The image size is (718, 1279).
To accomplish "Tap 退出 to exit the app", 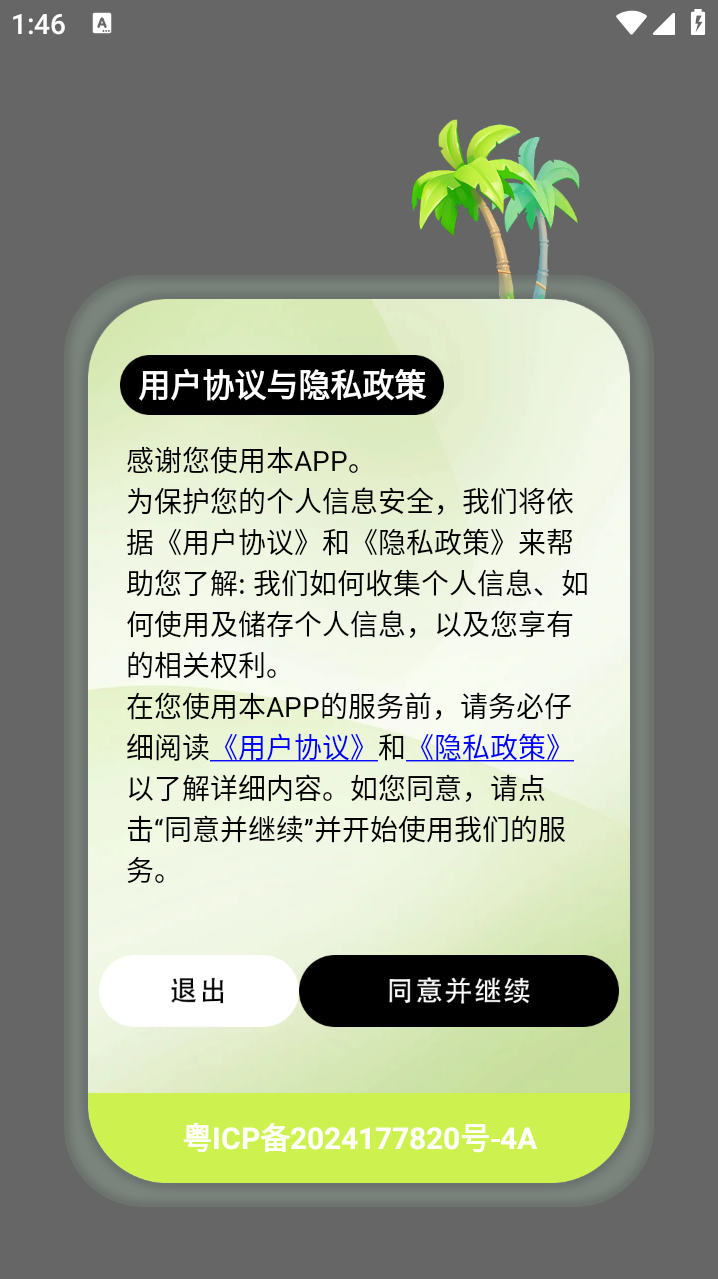I will [198, 991].
